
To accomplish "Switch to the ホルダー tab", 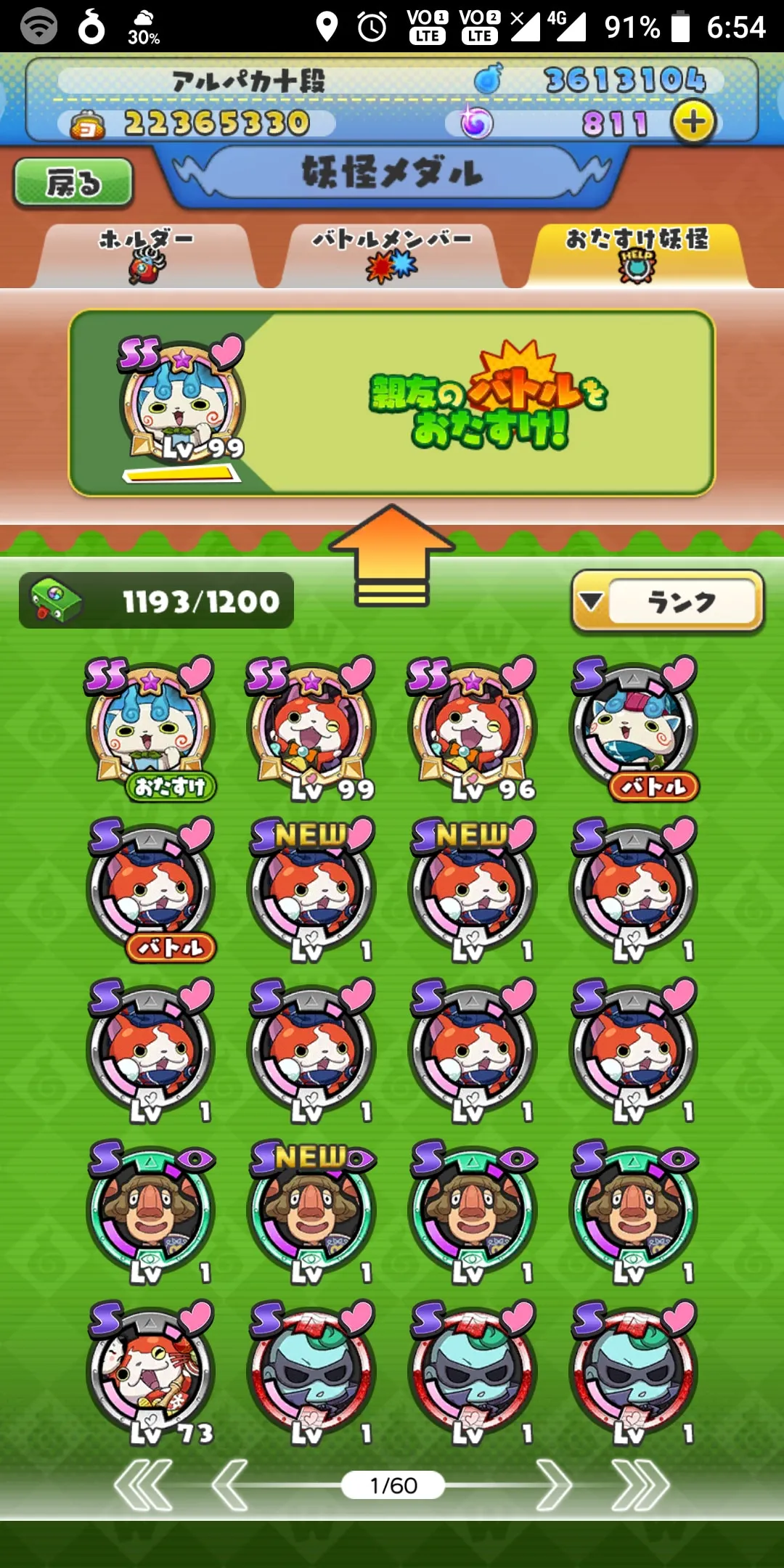I will click(147, 256).
